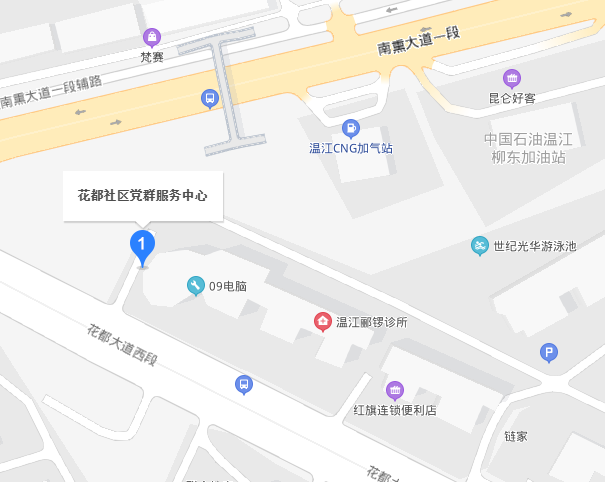Viewport: 605px width, 482px height.
Task: Select the 世纪光华游泳池 swimming pool marker
Action: coord(480,246)
